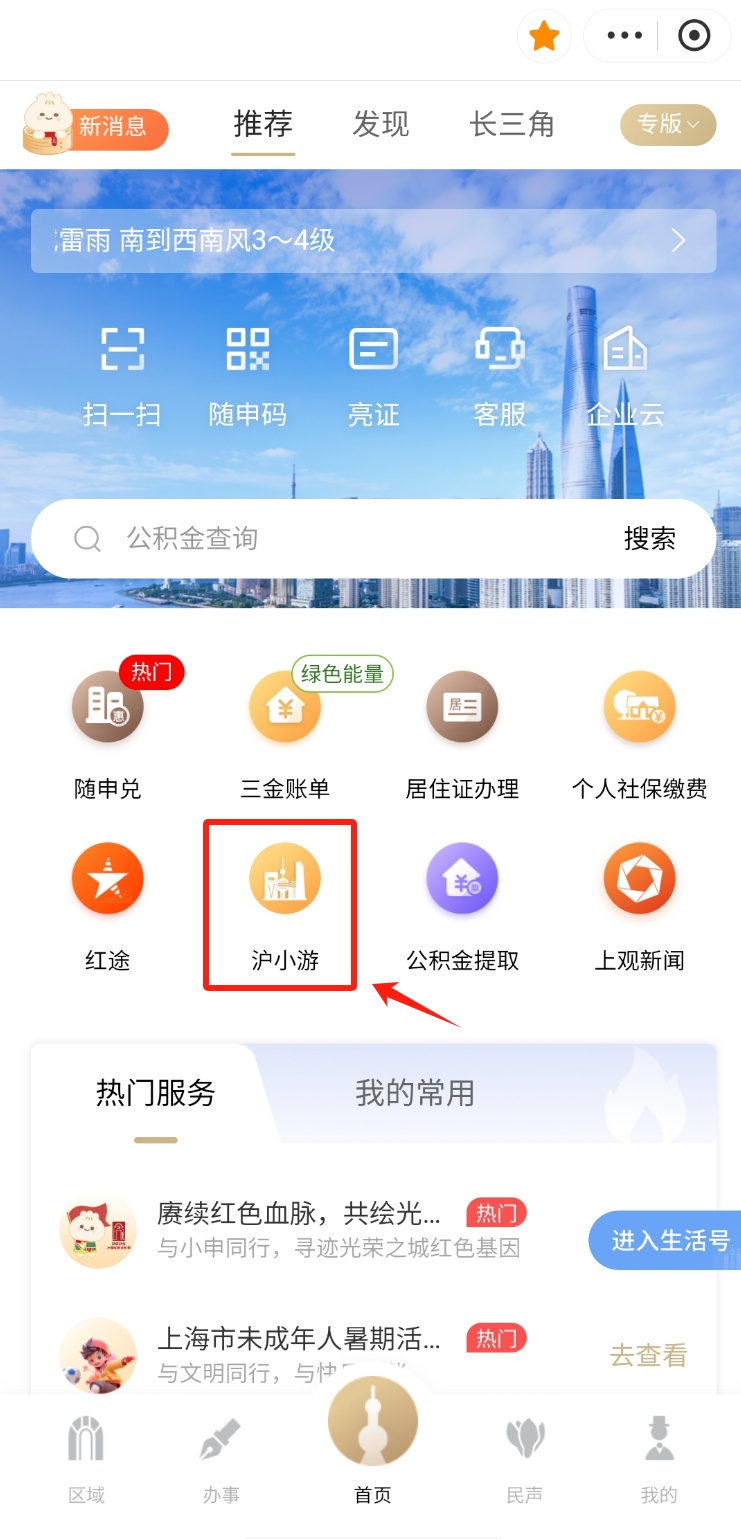
Task: Launch 扫一扫 scanner
Action: 122,375
